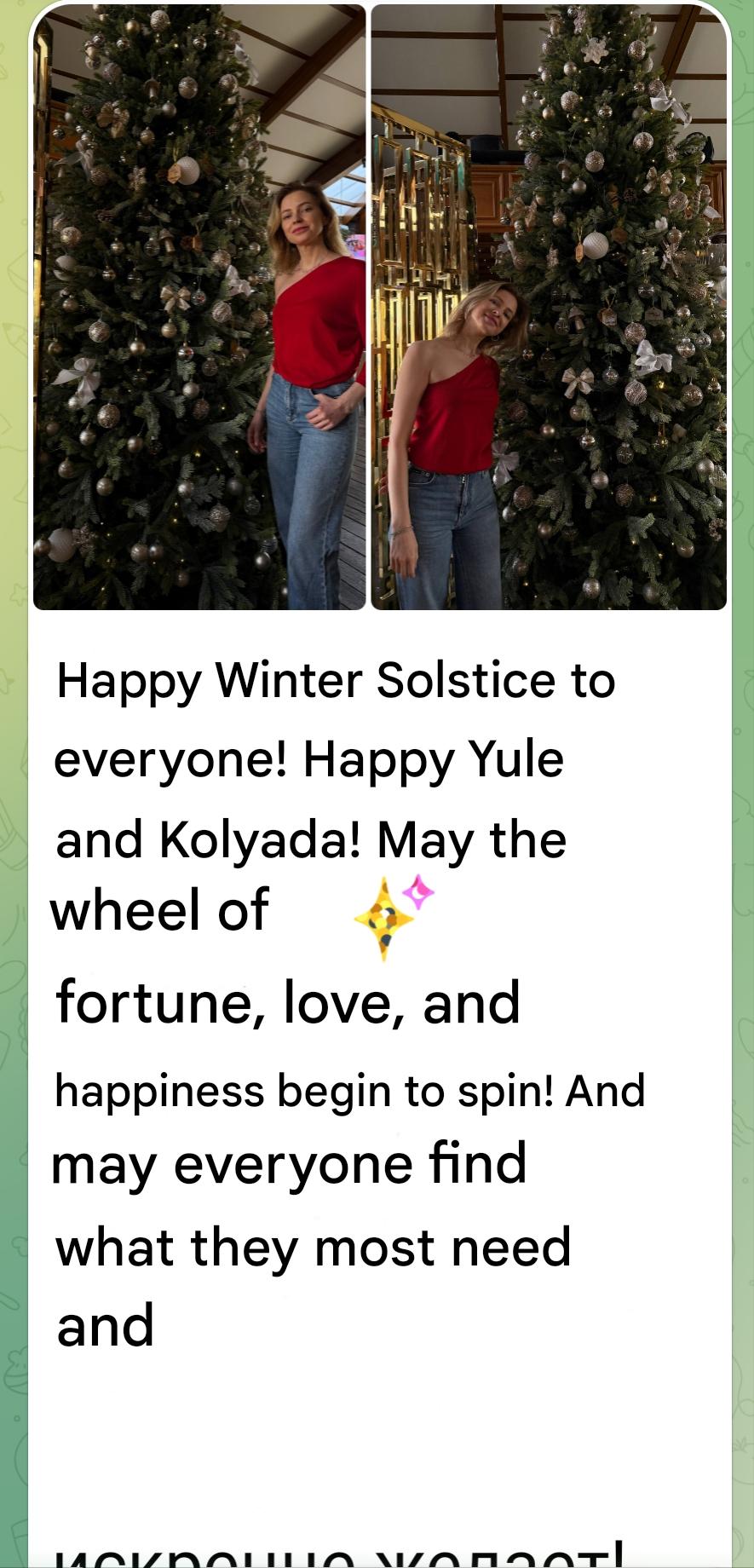Open the left photo in the post
This screenshot has width=754, height=1568.
click(199, 307)
